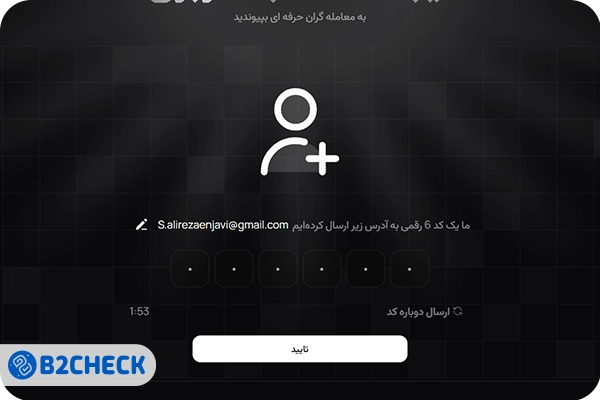Tap the pencil icon to edit email address

pos(141,225)
